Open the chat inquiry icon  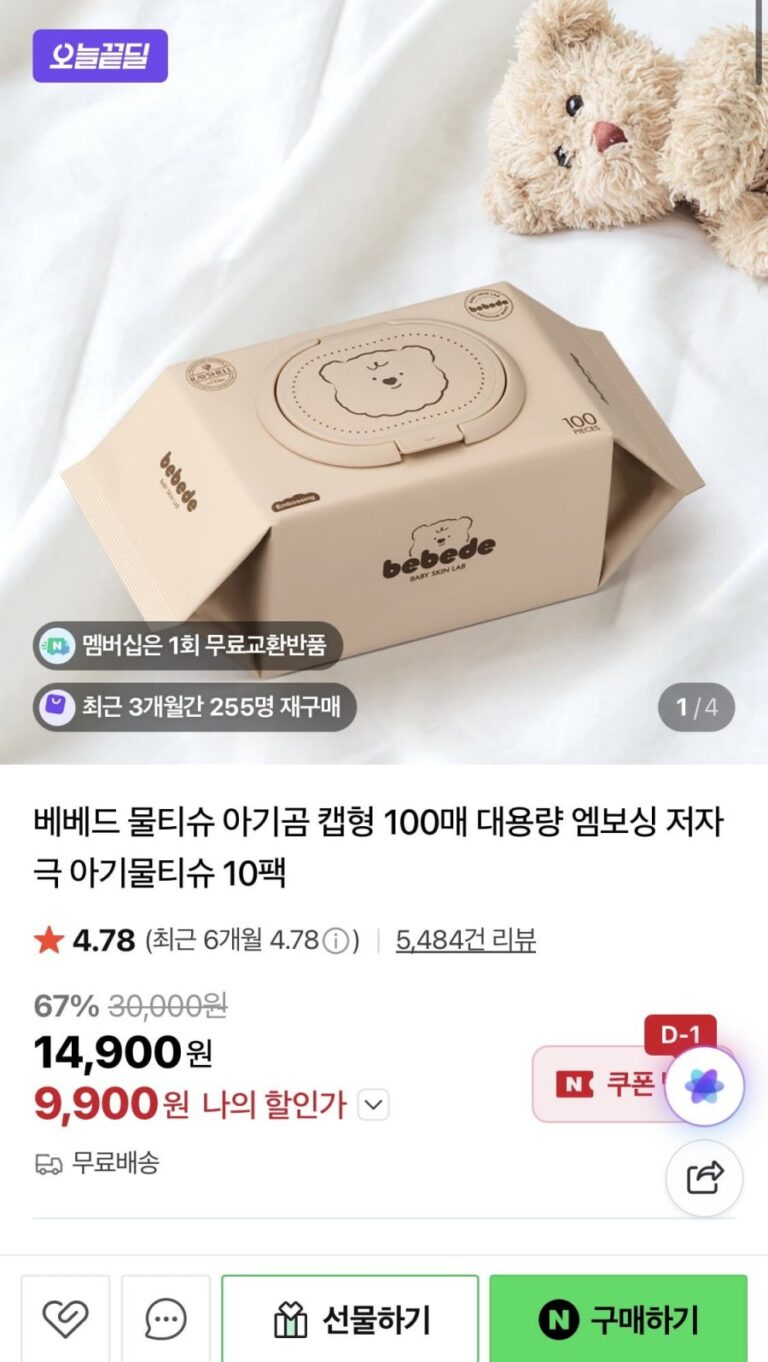point(165,1319)
